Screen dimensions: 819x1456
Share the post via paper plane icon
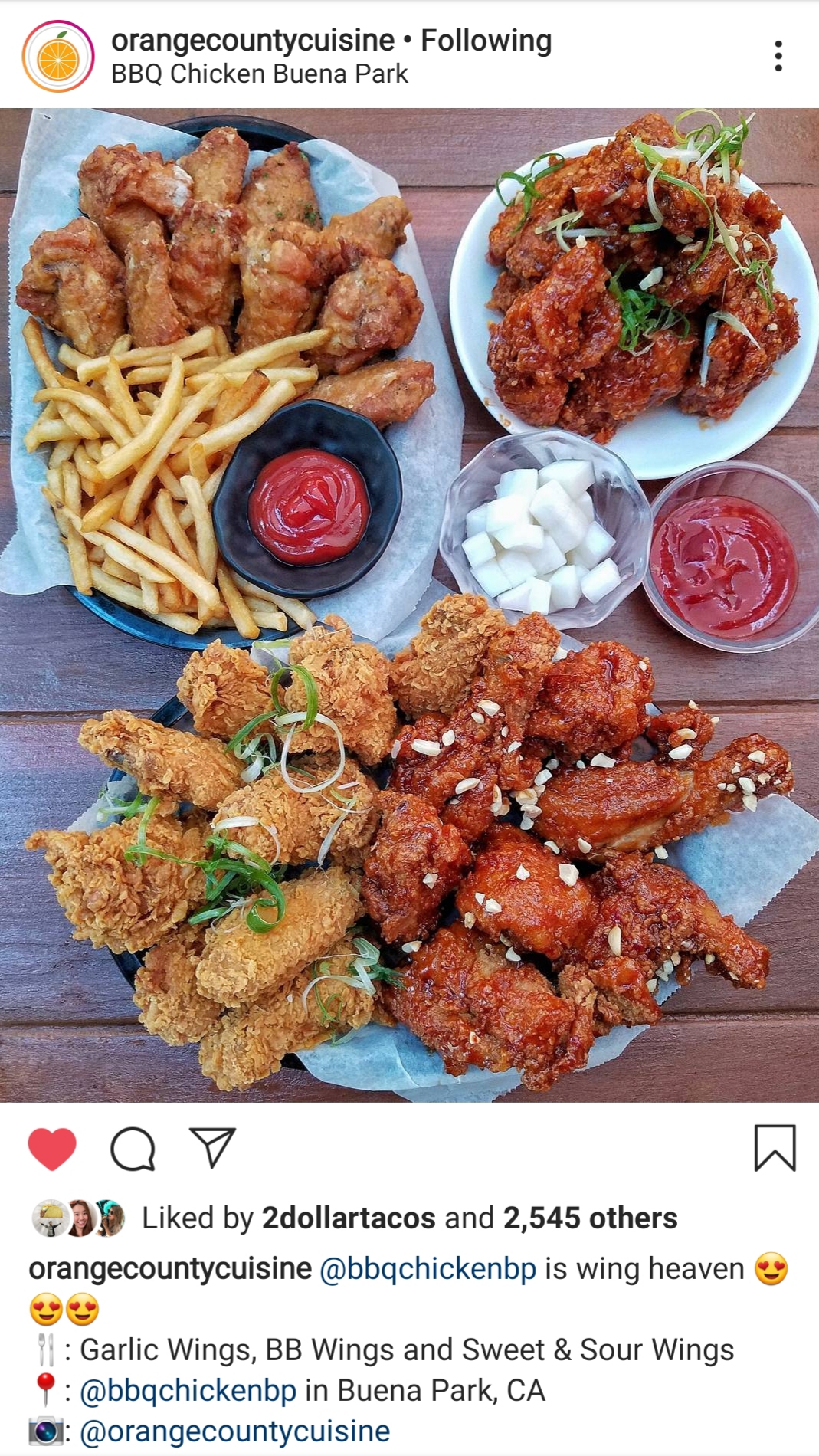212,1147
